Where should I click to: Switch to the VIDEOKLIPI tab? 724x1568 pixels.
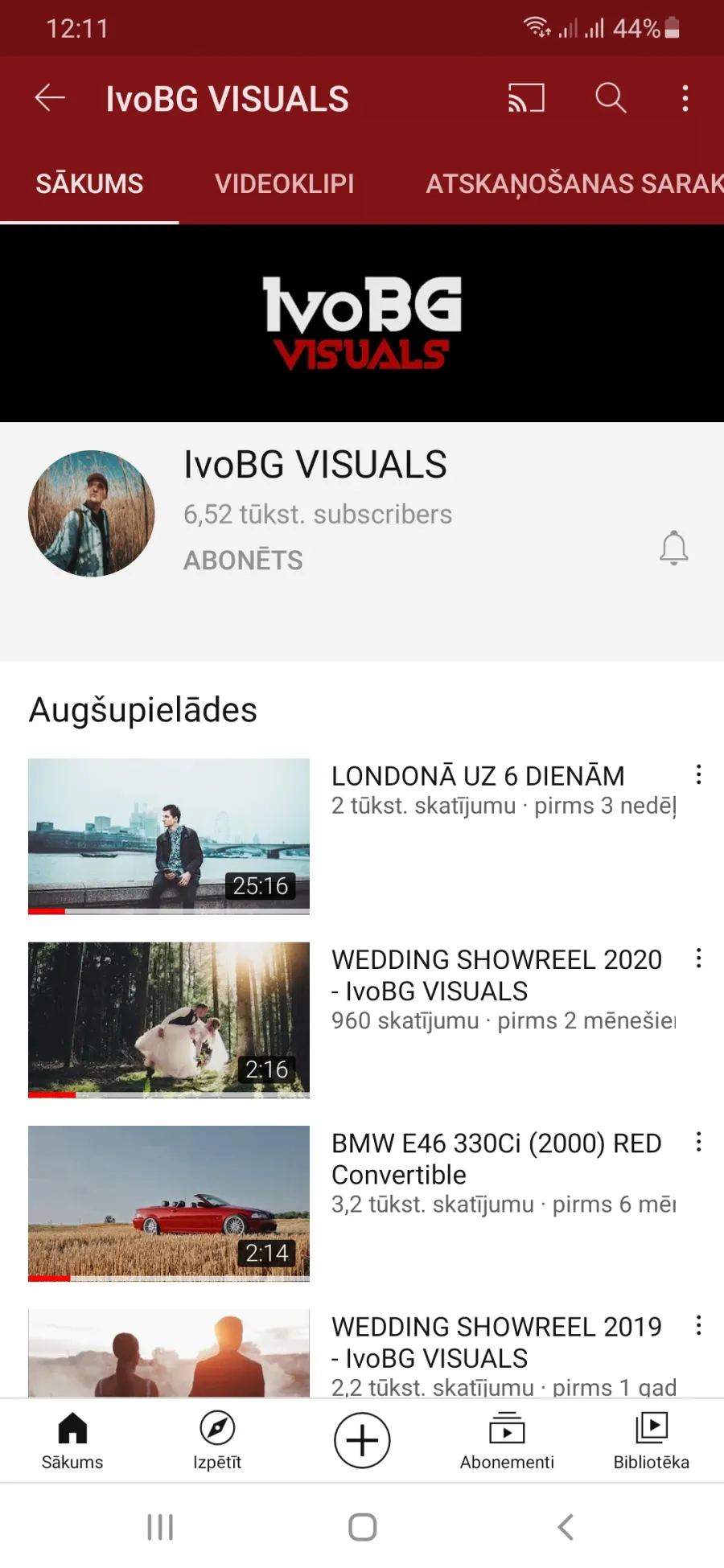point(284,183)
